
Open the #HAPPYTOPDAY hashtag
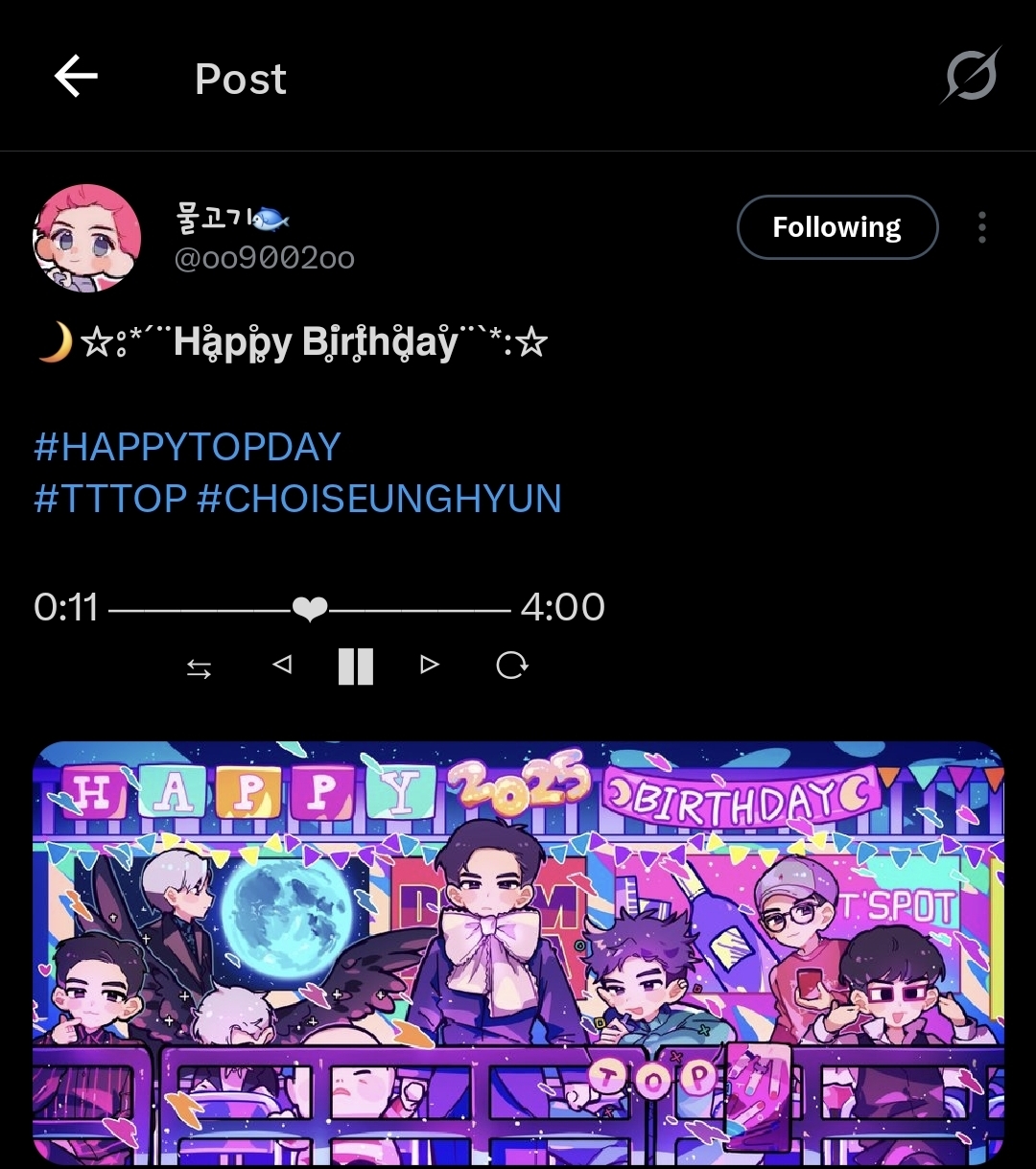pos(188,448)
